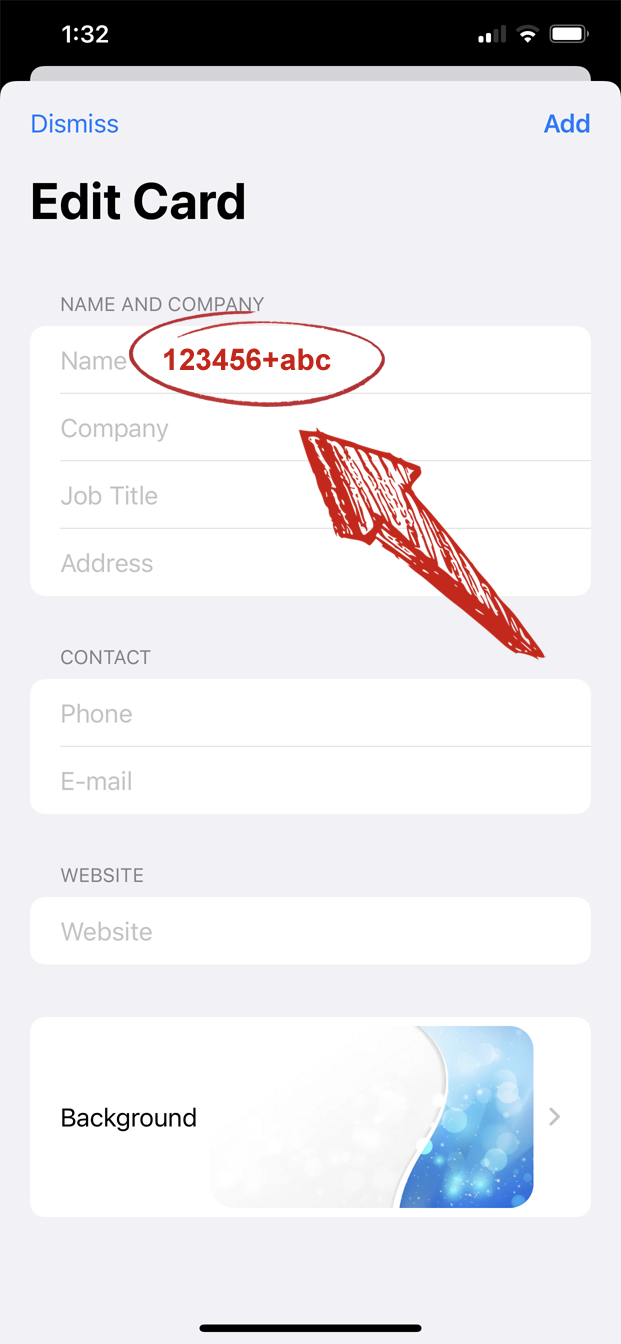Viewport: 621px width, 1344px height.
Task: Open the Background picker row
Action: point(310,1117)
